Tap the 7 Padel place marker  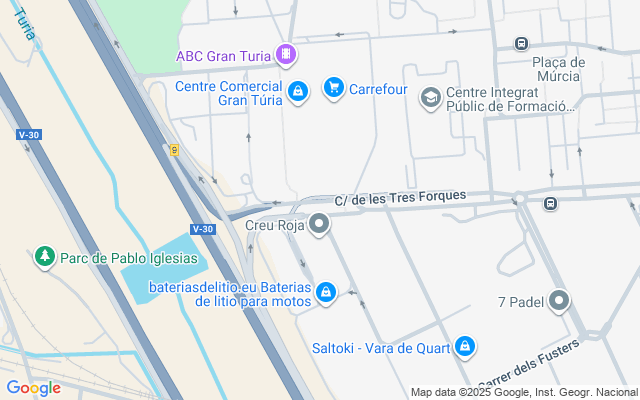[559, 300]
